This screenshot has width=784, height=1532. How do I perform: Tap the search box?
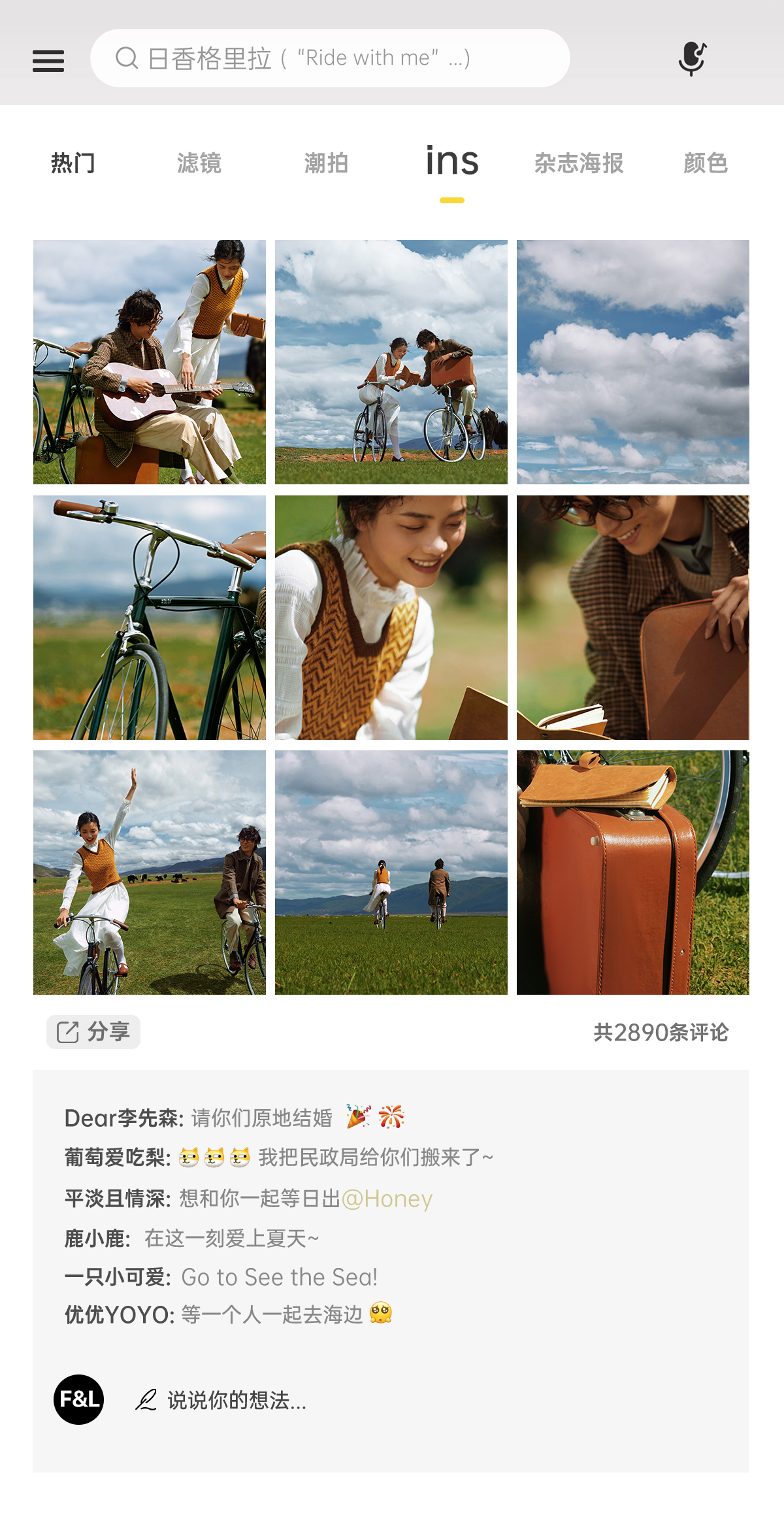(330, 58)
